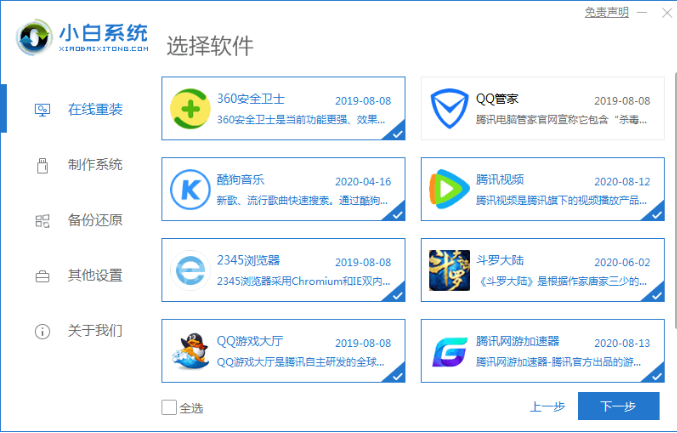Deselect the QQ游戏大厅 software card

[283, 351]
